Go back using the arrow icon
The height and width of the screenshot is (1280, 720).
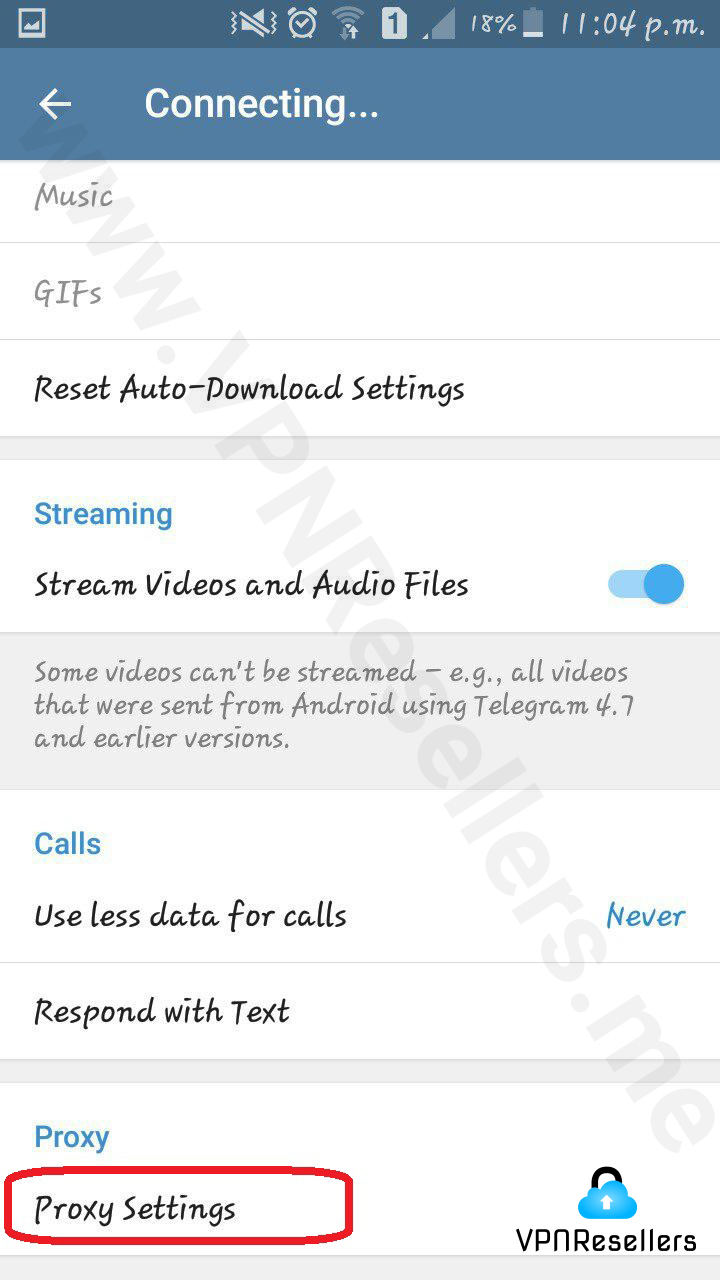(x=55, y=104)
